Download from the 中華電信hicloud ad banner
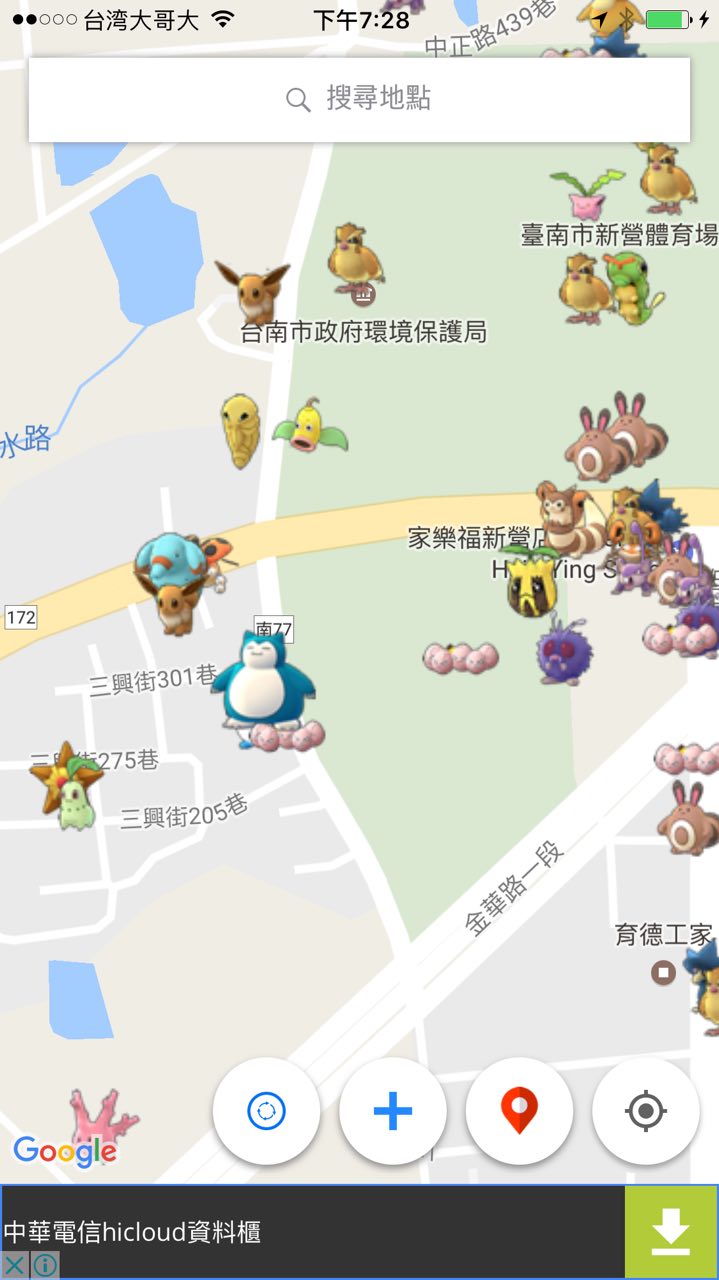 pos(671,1232)
